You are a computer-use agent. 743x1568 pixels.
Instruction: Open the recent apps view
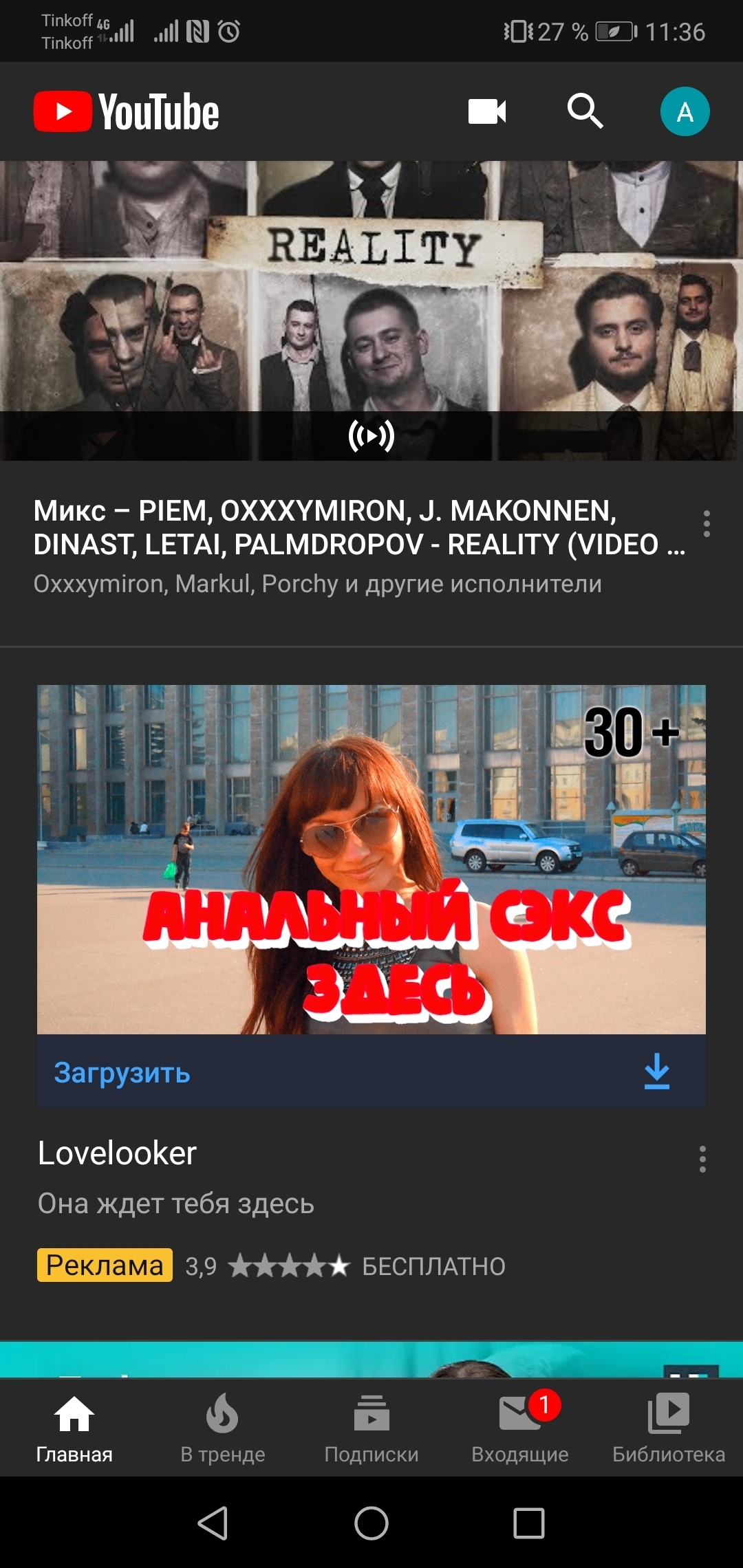pos(529,1523)
